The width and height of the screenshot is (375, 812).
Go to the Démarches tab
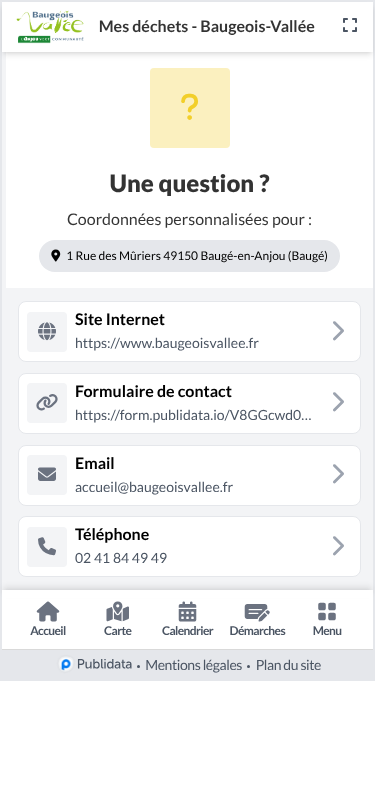click(257, 619)
